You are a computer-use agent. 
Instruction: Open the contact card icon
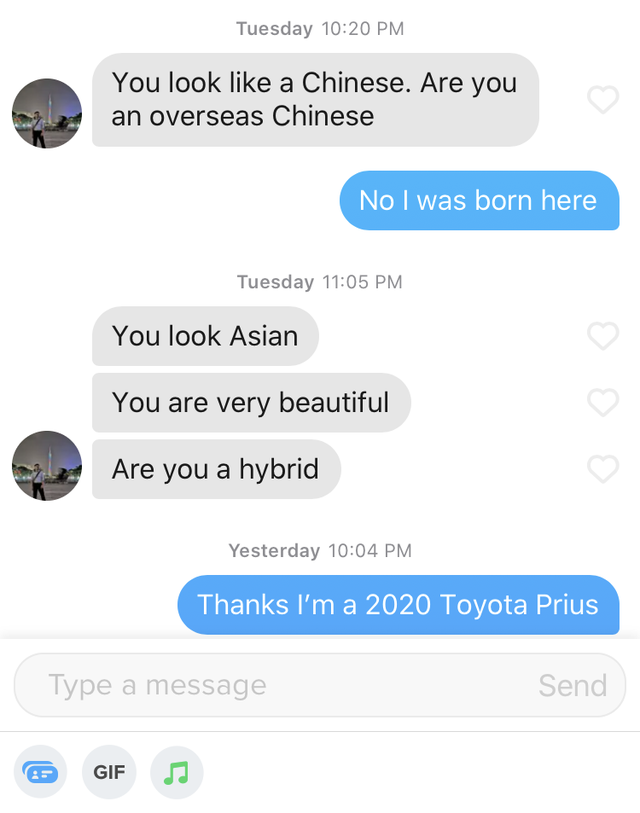pyautogui.click(x=41, y=772)
